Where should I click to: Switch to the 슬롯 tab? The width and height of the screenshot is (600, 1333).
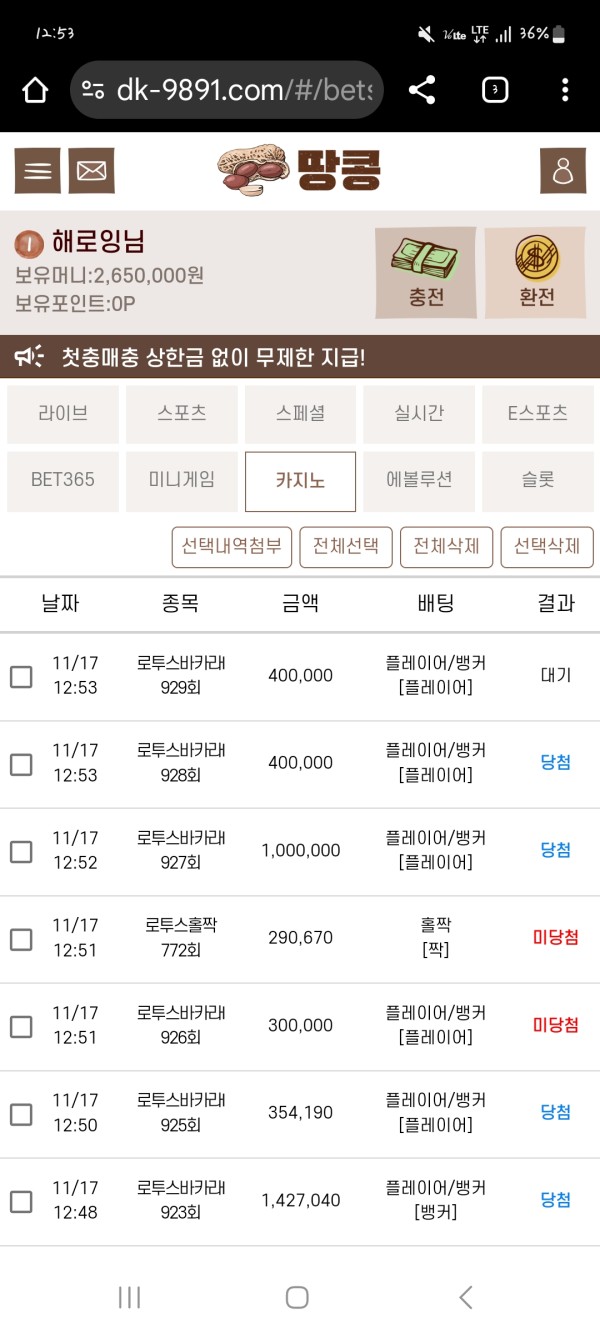538,480
